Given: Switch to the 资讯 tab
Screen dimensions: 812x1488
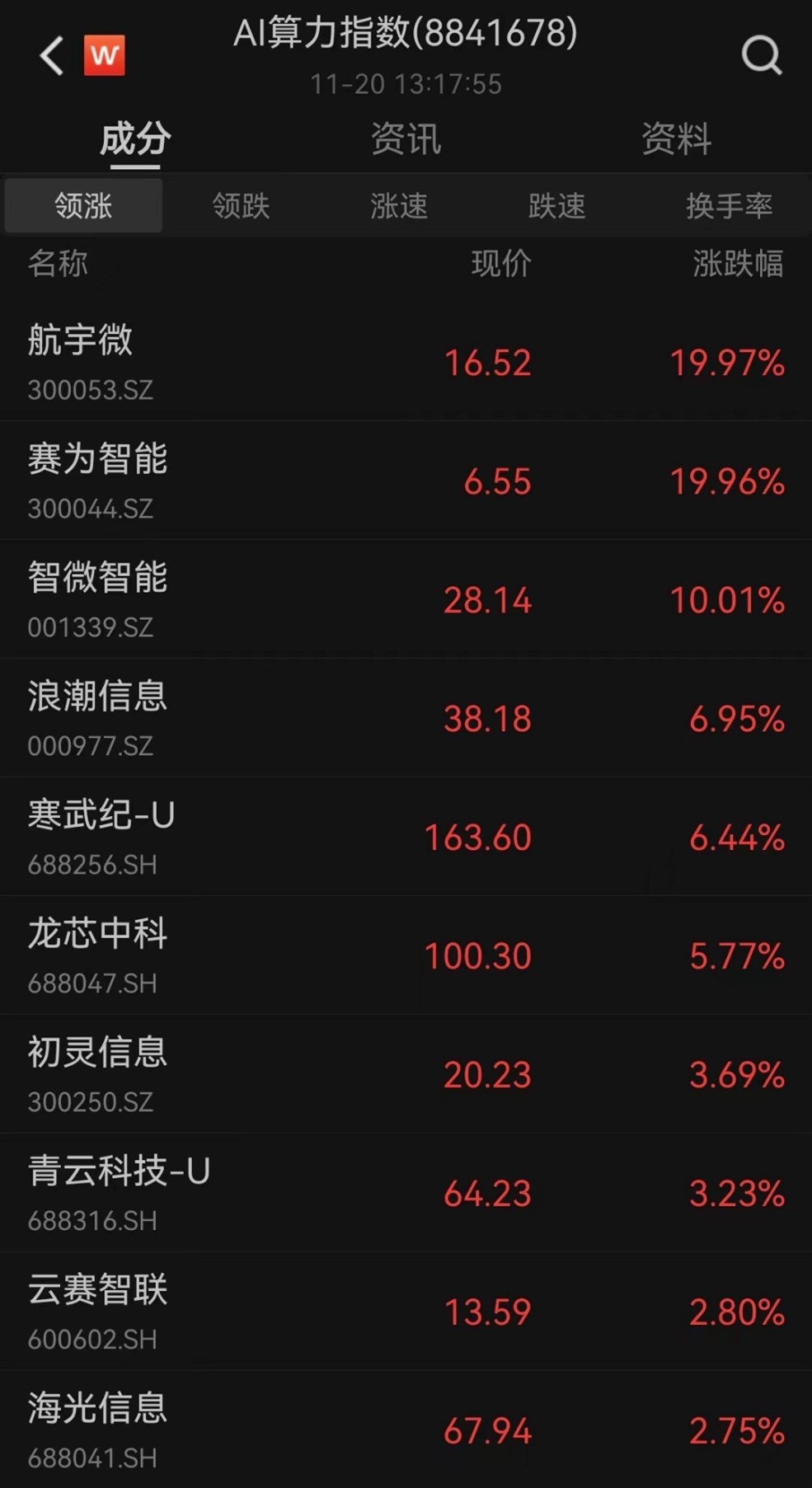Looking at the screenshot, I should point(406,138).
